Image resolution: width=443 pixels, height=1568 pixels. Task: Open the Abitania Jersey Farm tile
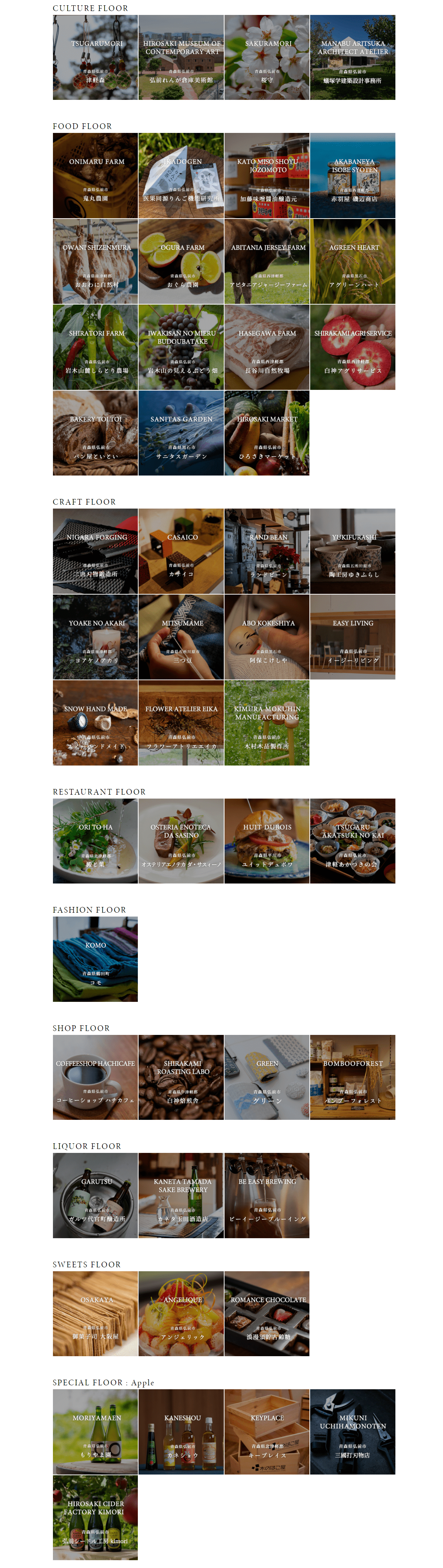[266, 262]
